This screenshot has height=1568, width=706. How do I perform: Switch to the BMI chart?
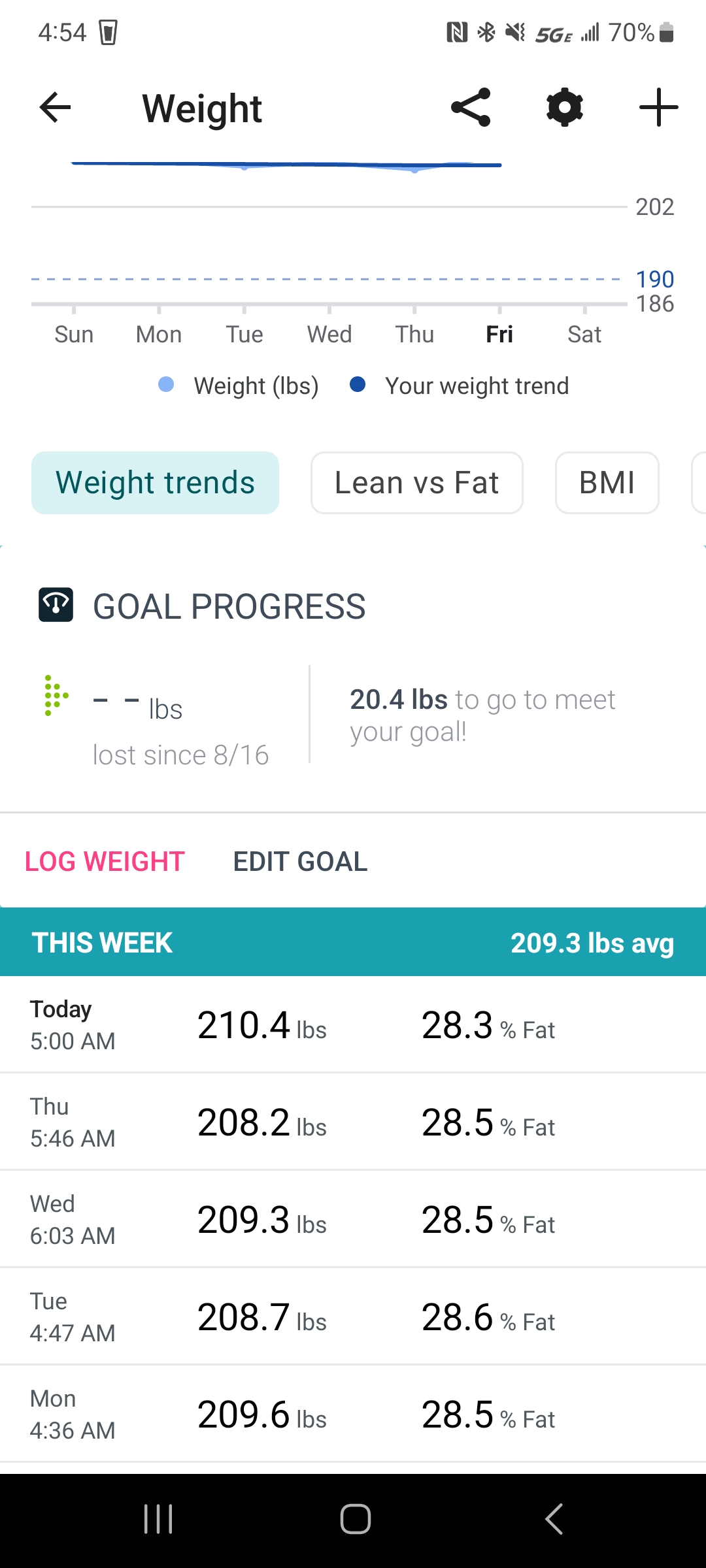[607, 483]
